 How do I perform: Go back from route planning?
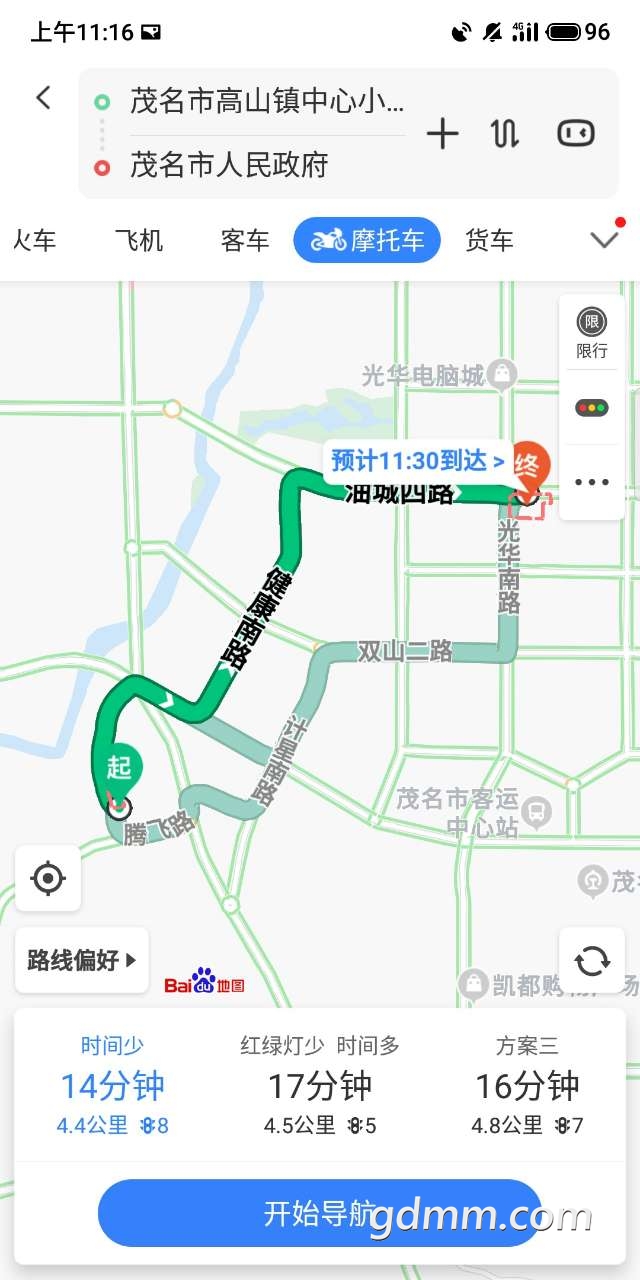click(43, 98)
